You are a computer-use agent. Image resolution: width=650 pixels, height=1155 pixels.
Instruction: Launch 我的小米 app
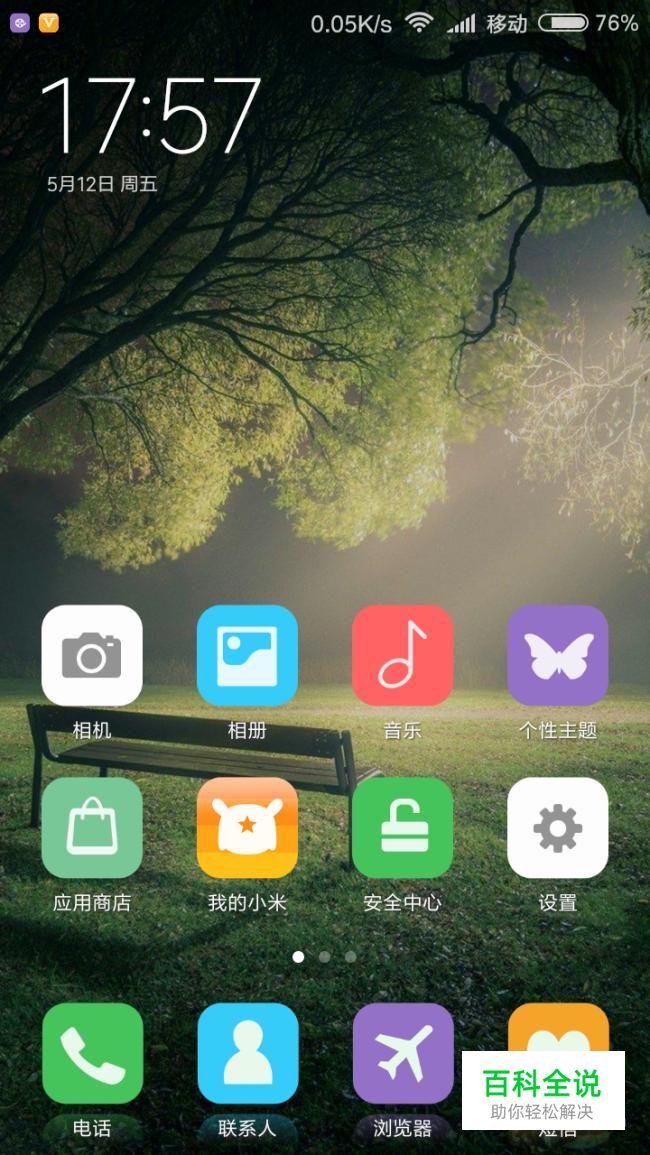[x=247, y=828]
